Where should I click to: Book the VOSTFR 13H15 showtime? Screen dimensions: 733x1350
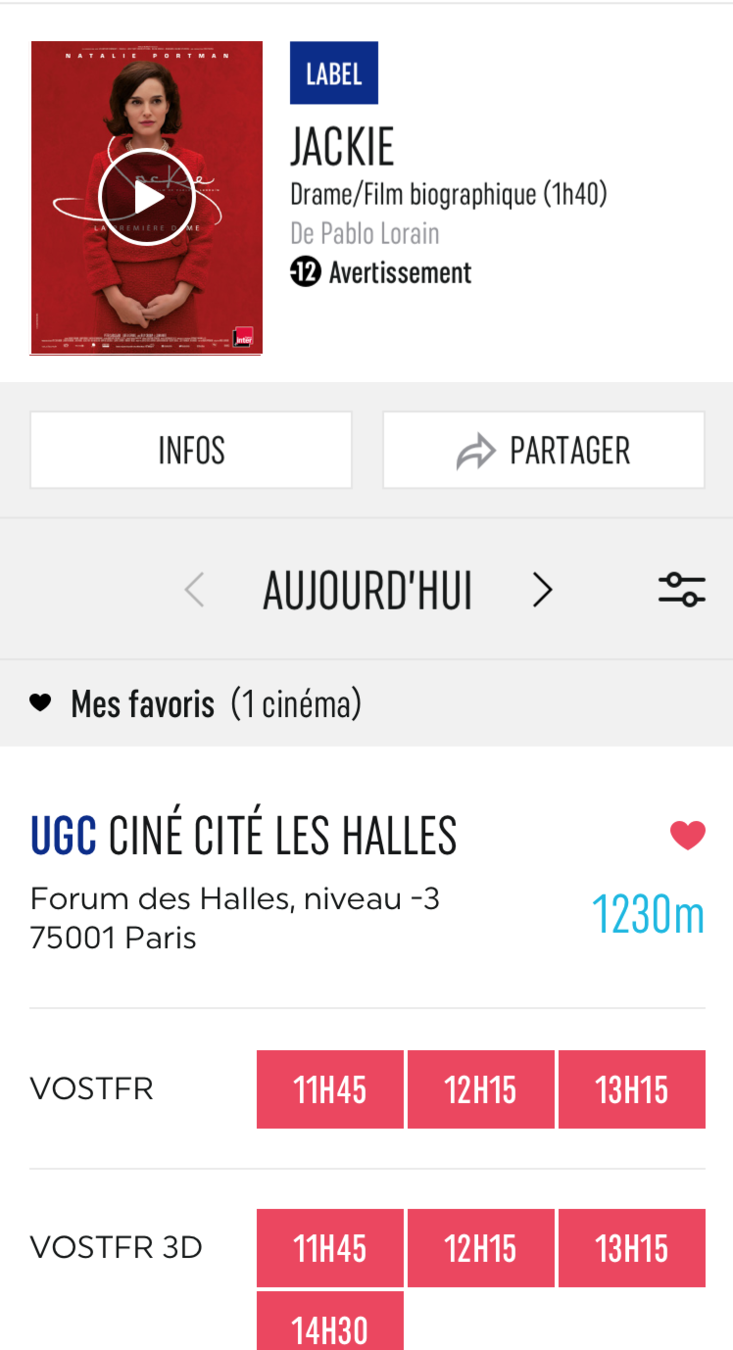632,1089
